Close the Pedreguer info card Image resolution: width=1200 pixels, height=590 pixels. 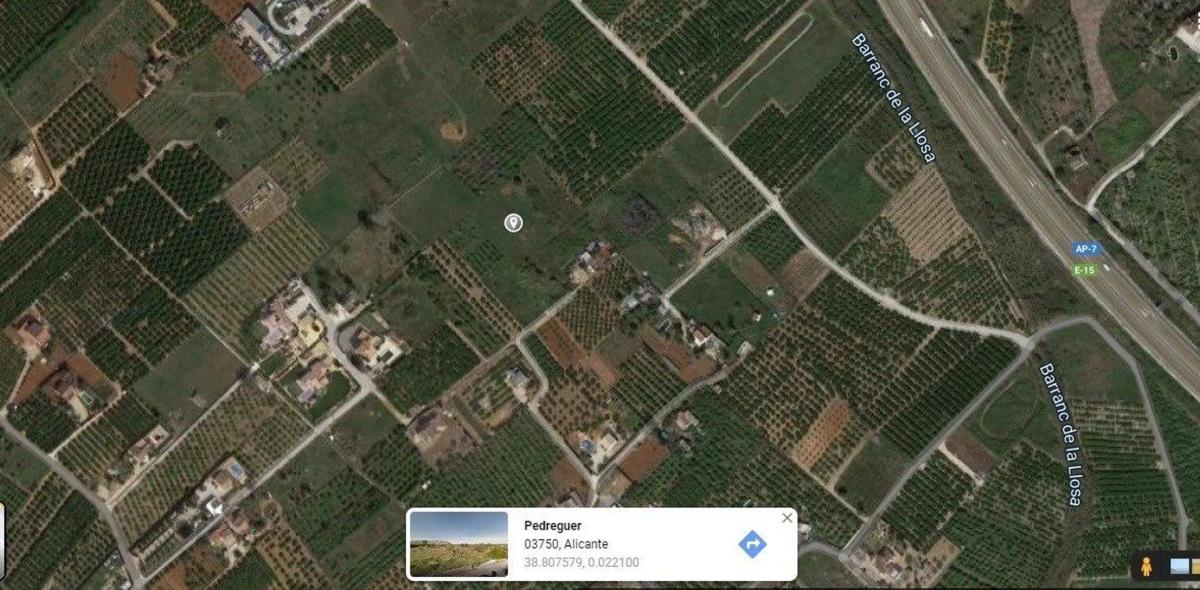pyautogui.click(x=787, y=518)
